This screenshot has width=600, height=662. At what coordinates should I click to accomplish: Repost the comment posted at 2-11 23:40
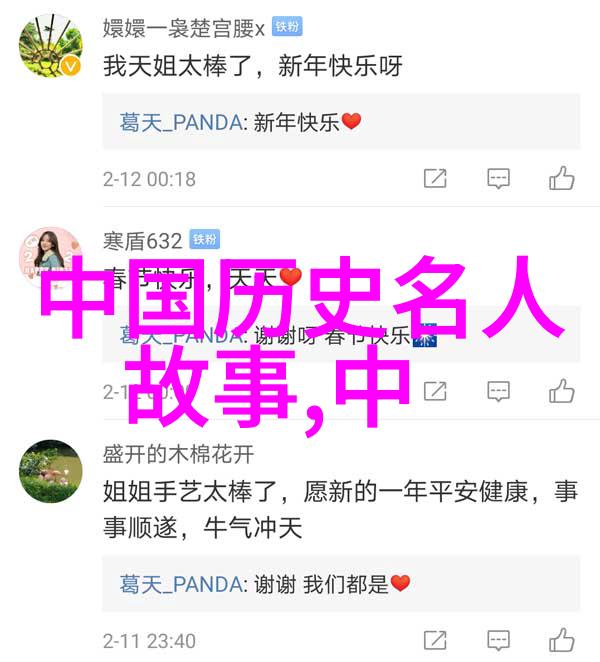434,640
